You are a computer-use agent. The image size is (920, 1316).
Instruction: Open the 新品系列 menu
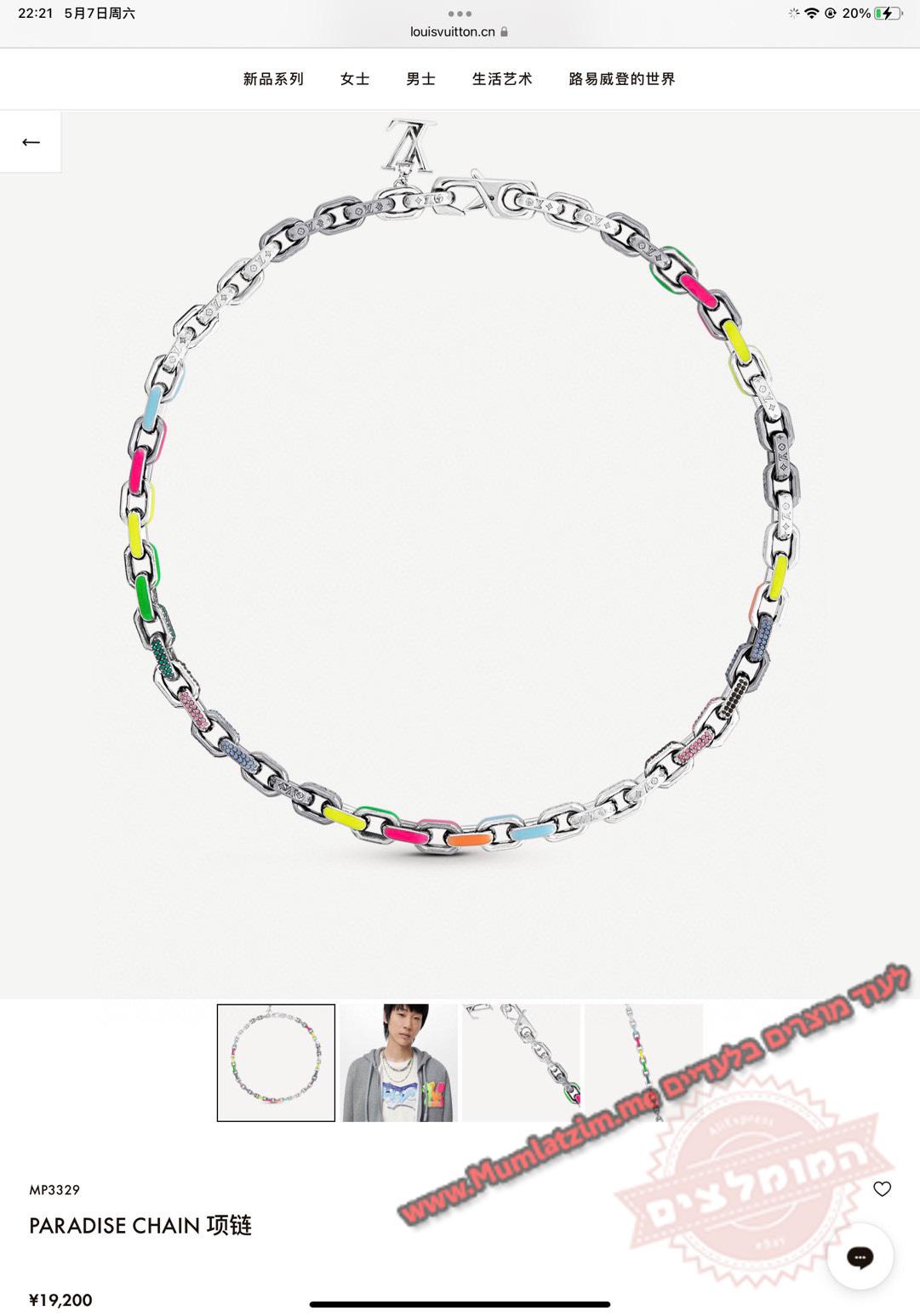tap(273, 79)
